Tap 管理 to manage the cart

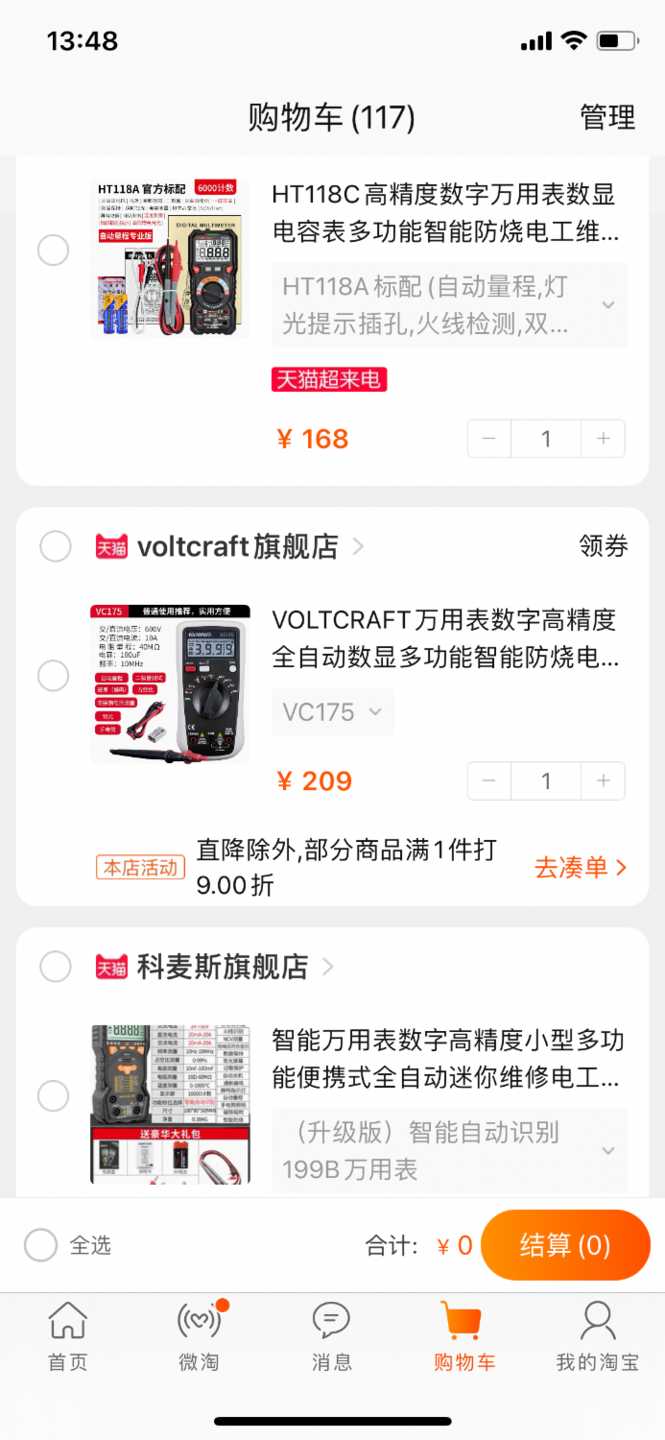point(607,117)
